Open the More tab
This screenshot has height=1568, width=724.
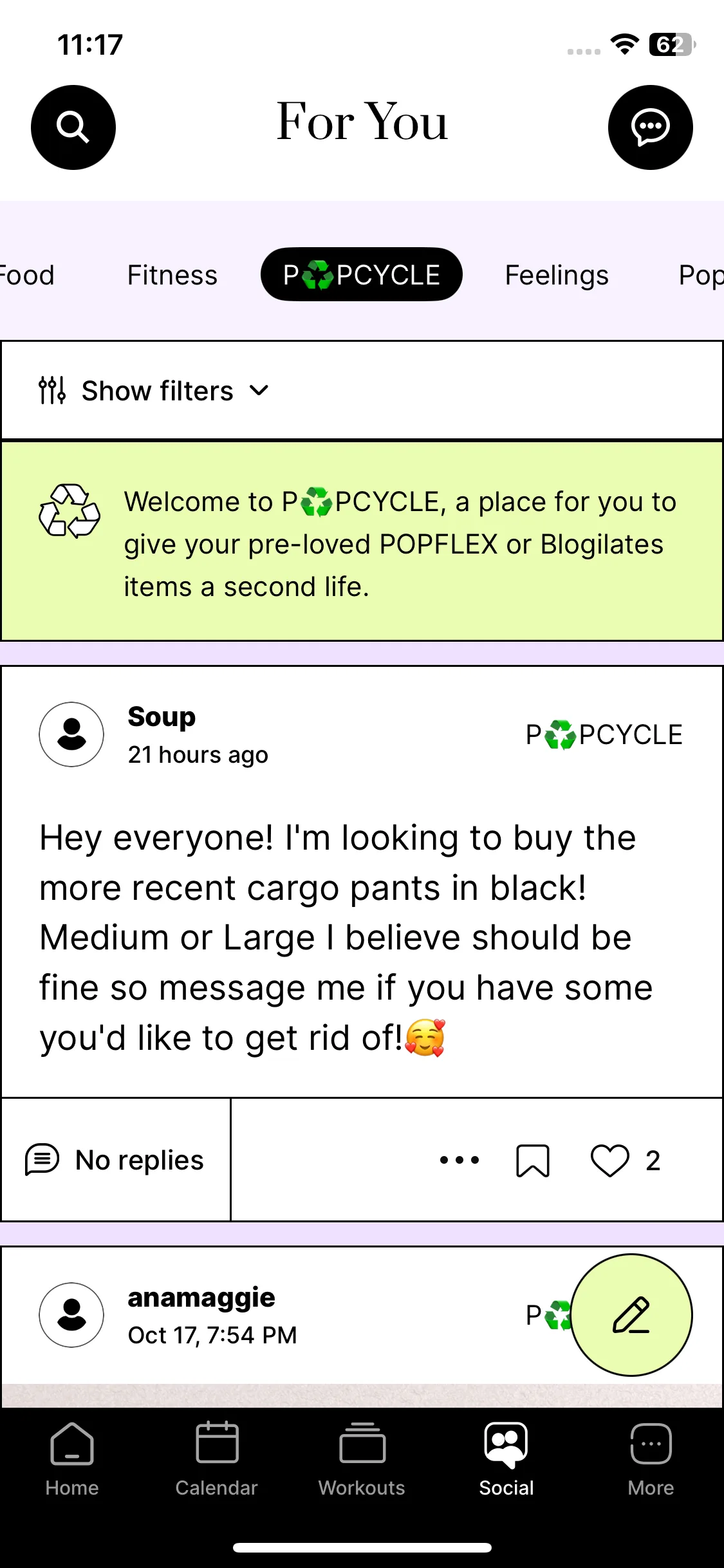tap(651, 1460)
